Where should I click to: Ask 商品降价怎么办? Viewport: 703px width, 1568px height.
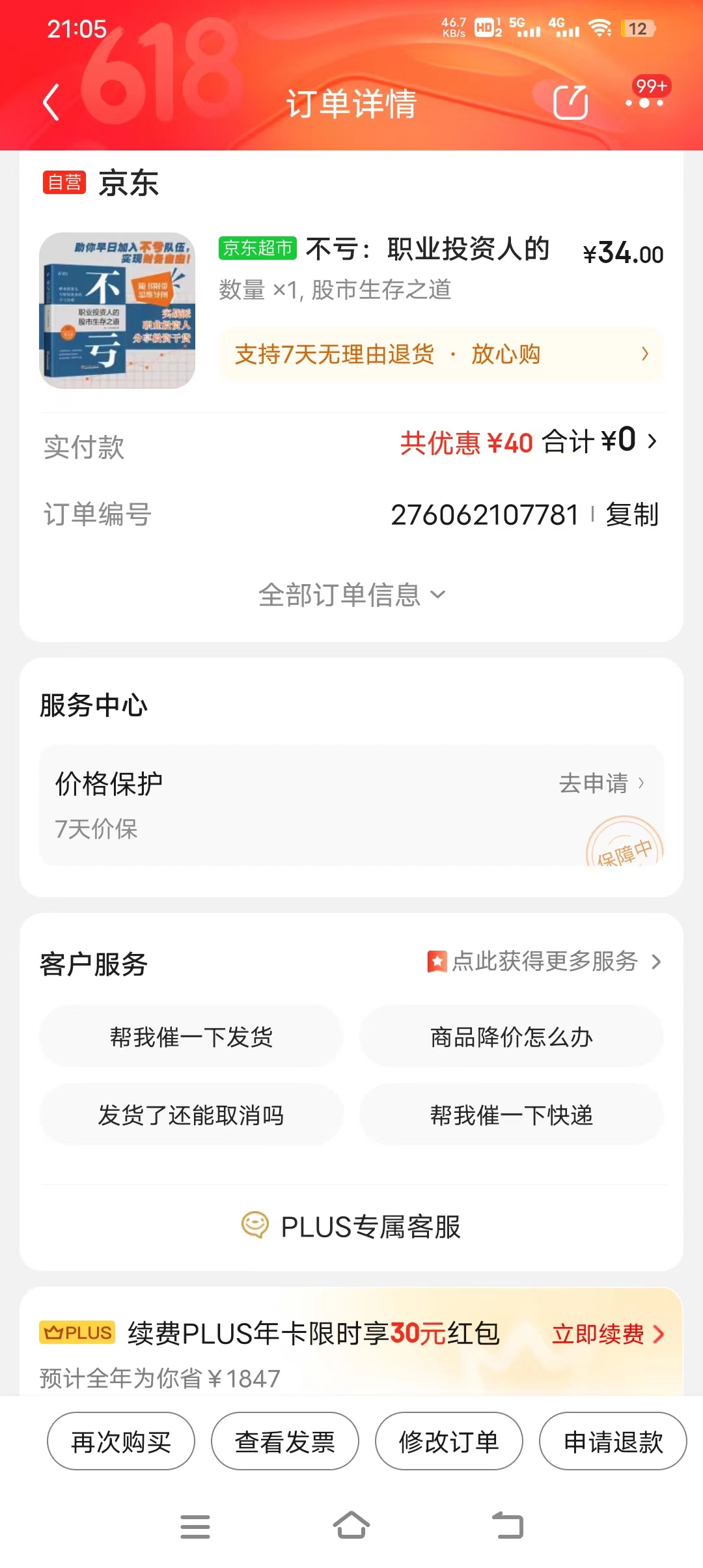512,1037
